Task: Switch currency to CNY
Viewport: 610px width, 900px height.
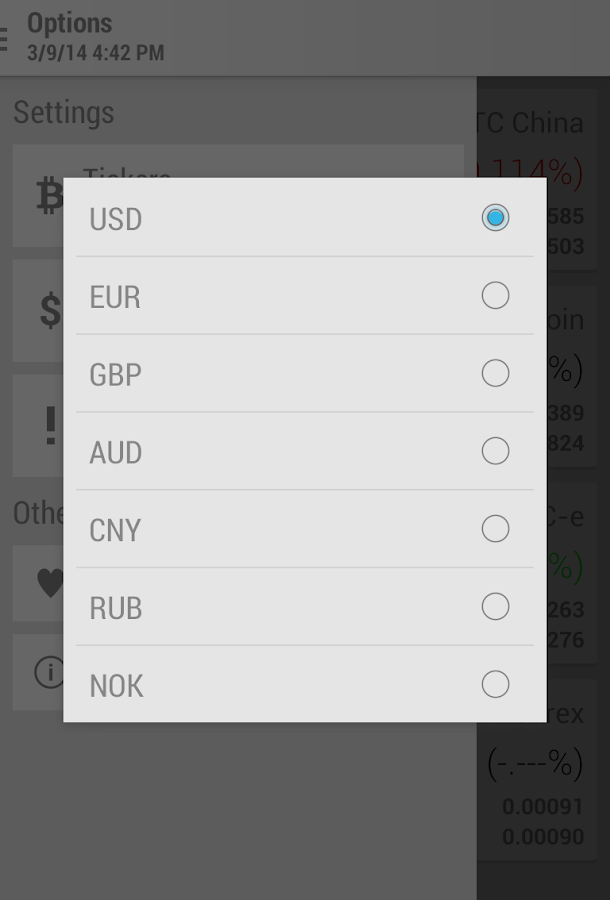Action: coord(495,529)
